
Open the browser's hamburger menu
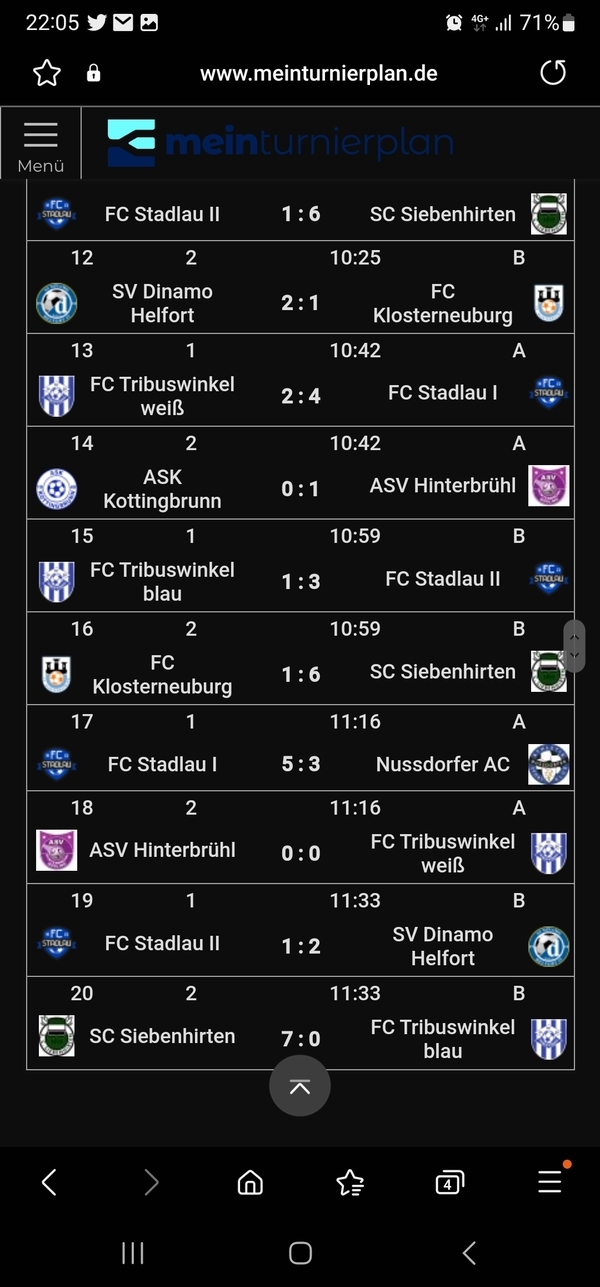pos(550,1182)
